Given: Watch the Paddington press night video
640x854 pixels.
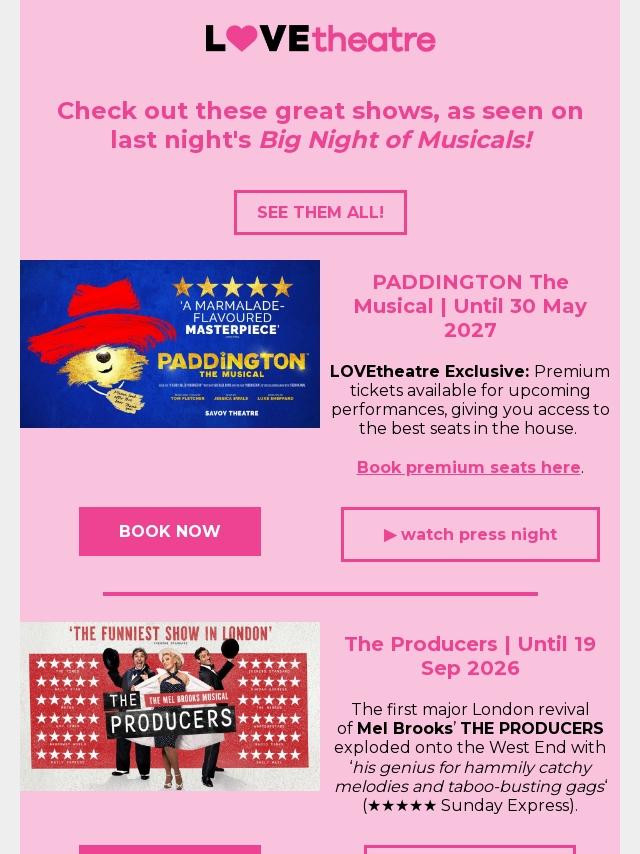Looking at the screenshot, I should 470,534.
